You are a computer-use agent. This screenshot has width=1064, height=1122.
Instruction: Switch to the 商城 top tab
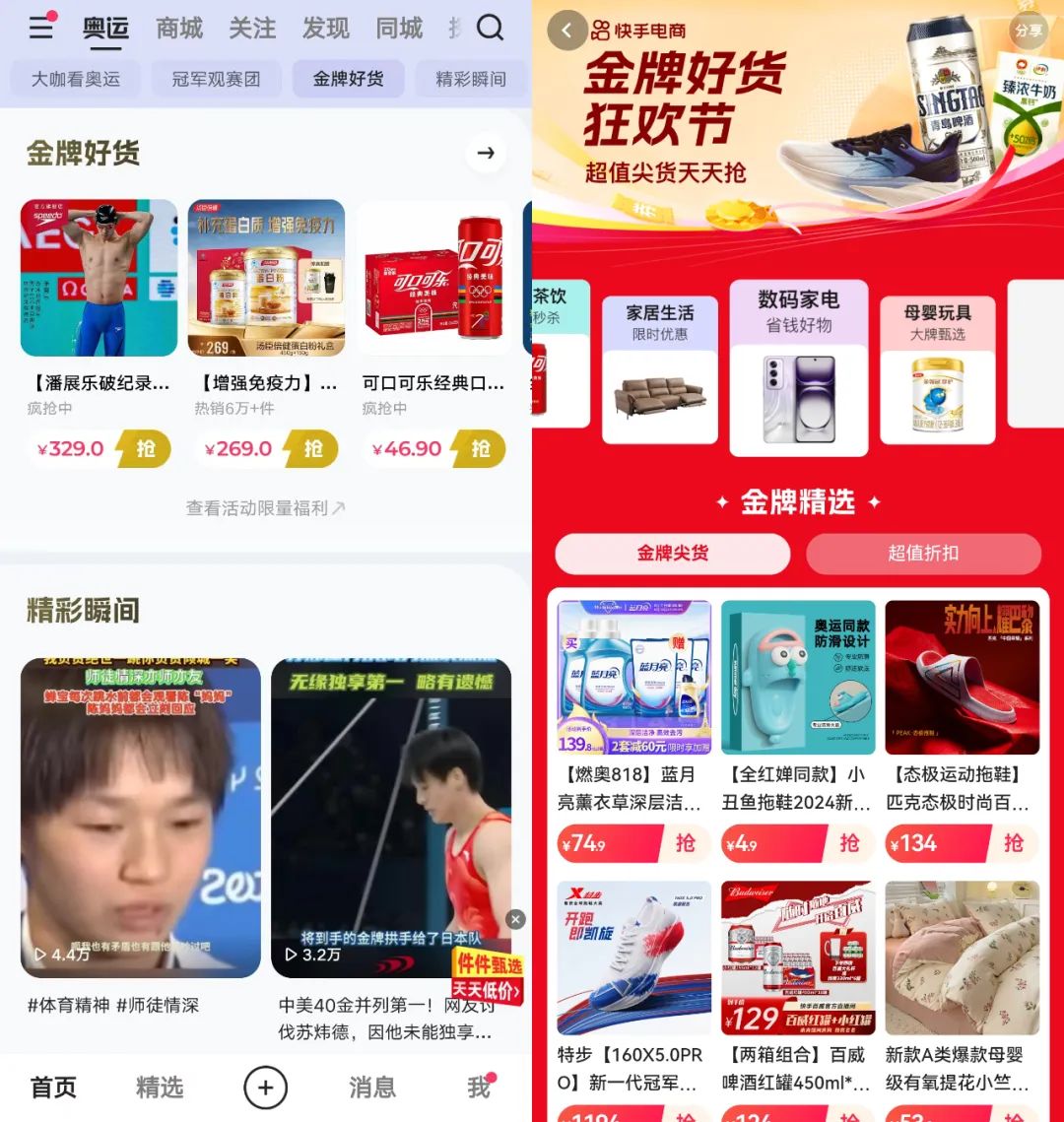tap(179, 29)
